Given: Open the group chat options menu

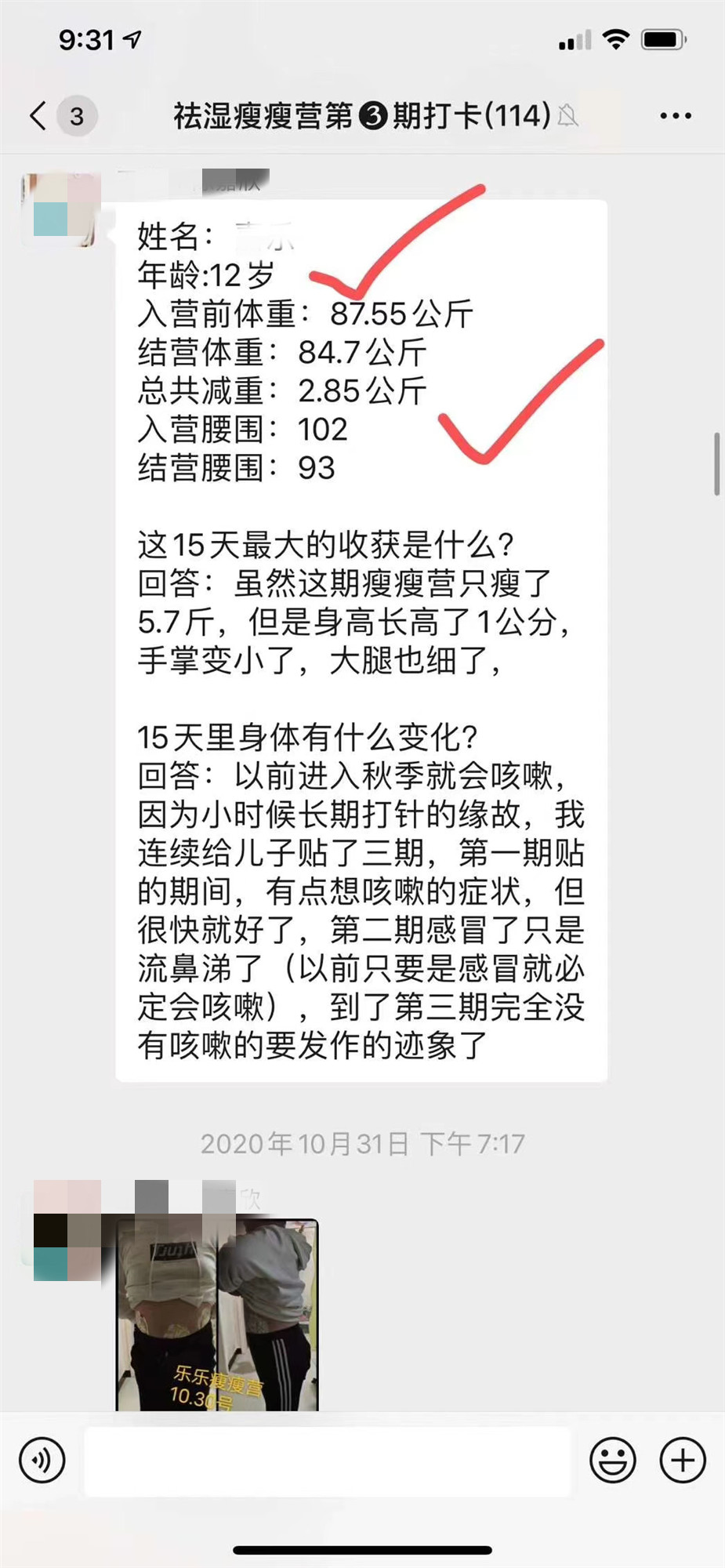Looking at the screenshot, I should pos(675,116).
